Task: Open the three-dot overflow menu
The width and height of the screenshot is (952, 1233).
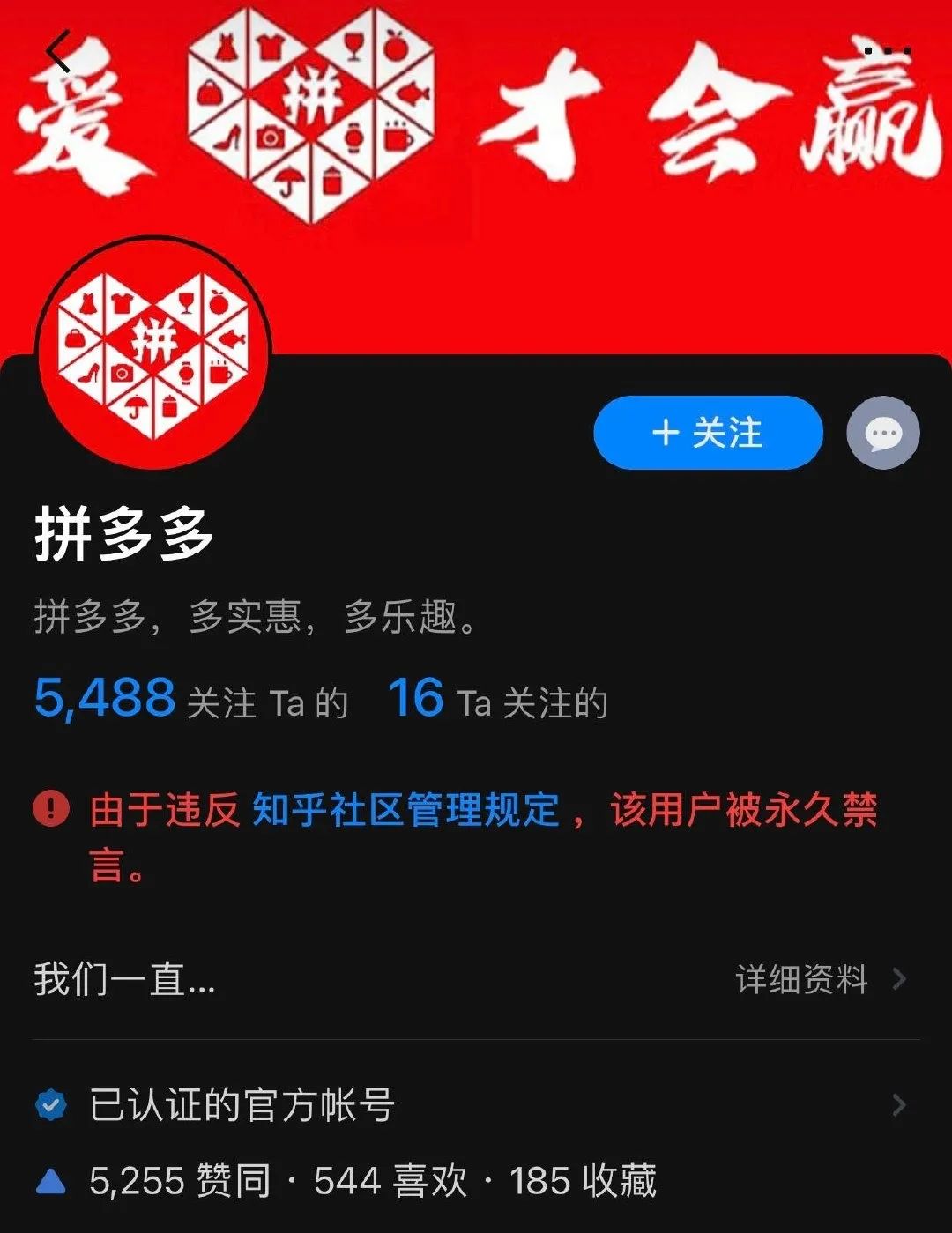Action: point(887,50)
